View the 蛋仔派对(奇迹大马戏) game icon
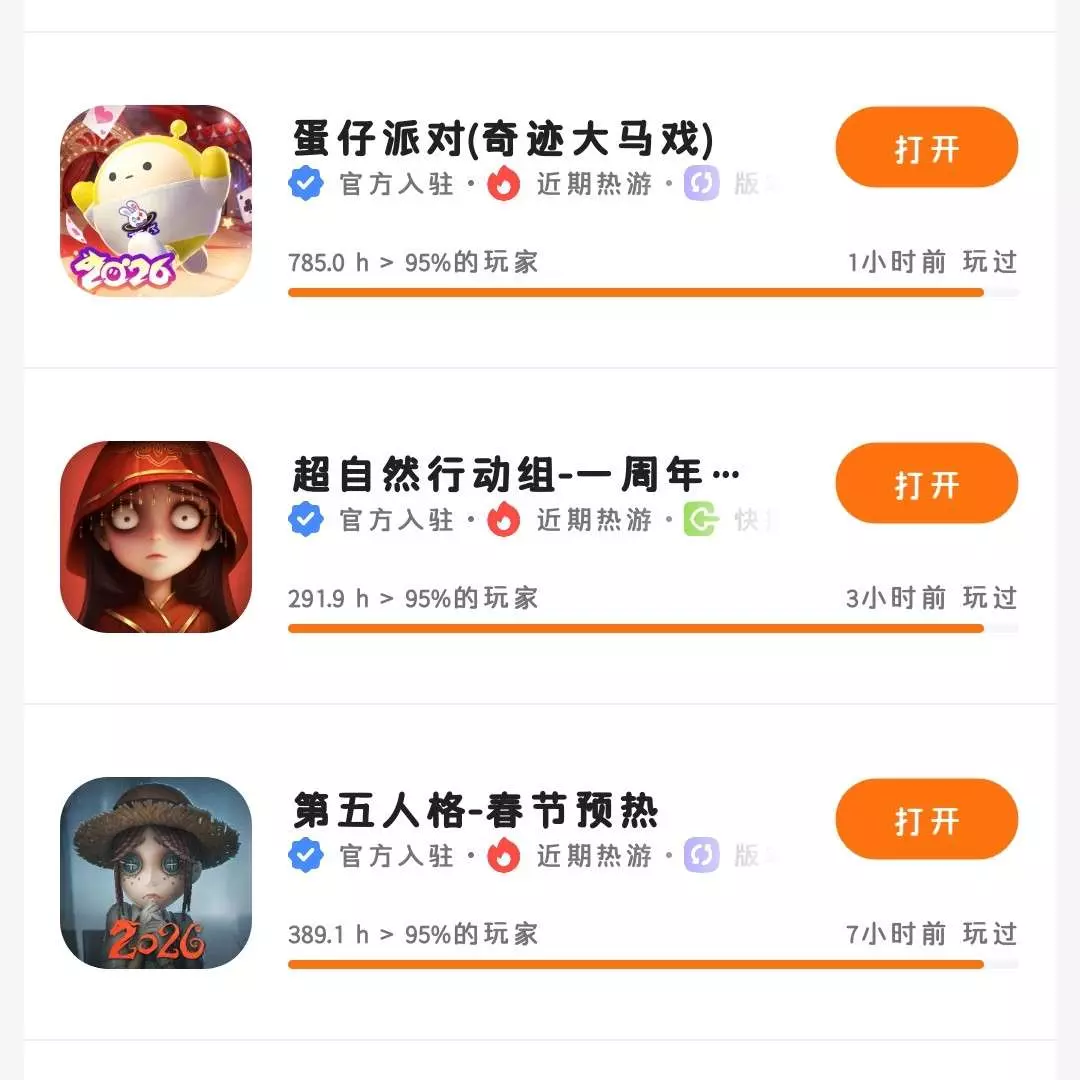 click(156, 201)
